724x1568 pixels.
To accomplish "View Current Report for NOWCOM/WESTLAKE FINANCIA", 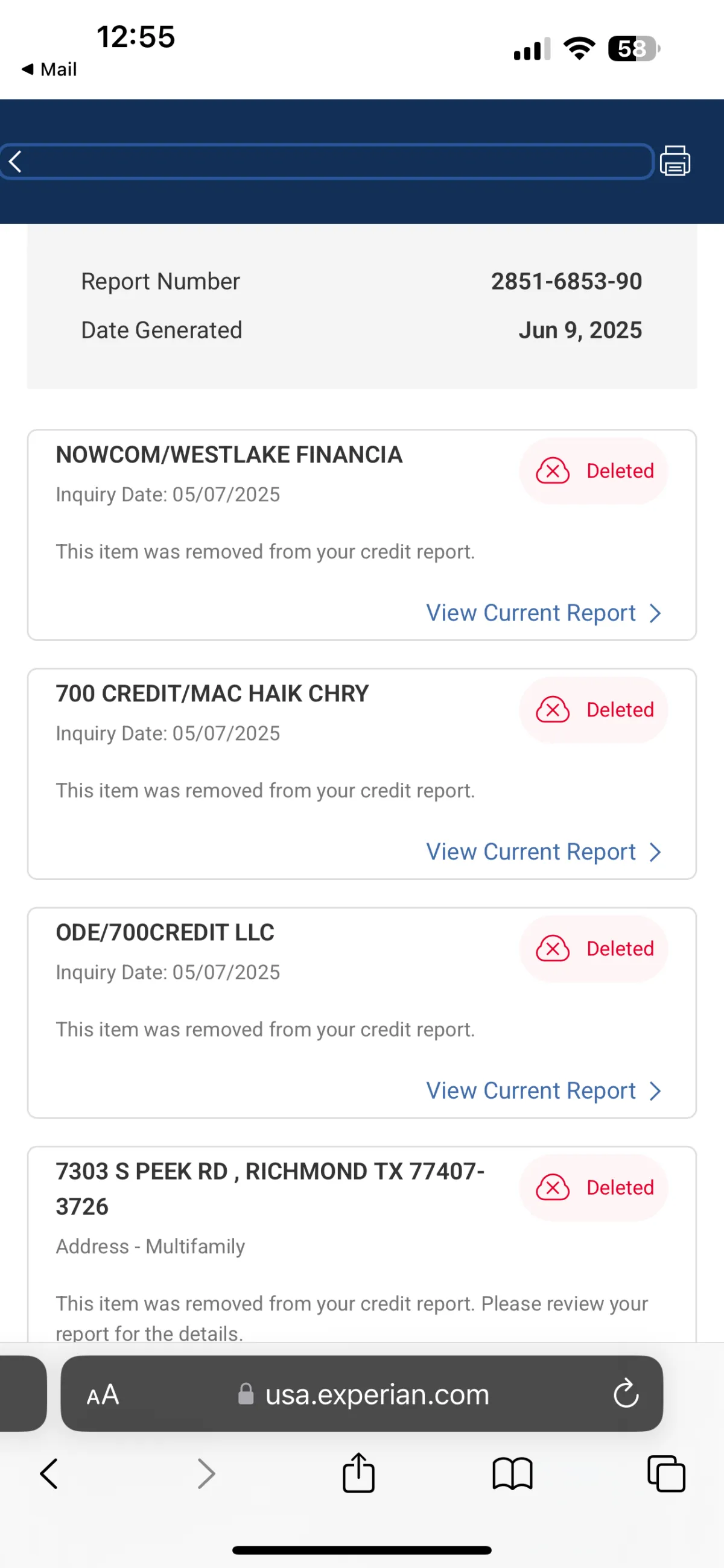I will tap(543, 613).
